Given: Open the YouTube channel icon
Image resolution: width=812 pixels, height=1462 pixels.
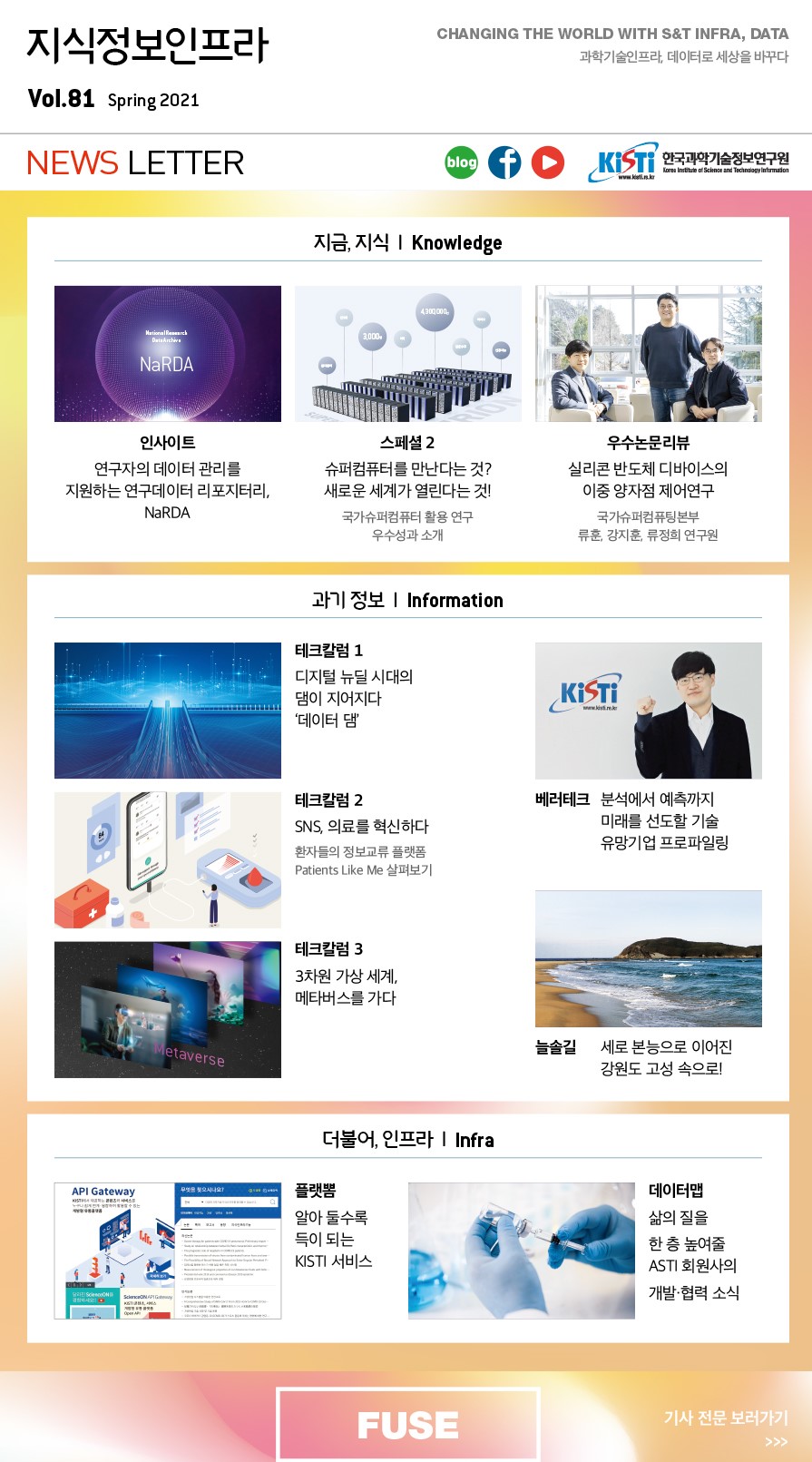Looking at the screenshot, I should [x=547, y=162].
